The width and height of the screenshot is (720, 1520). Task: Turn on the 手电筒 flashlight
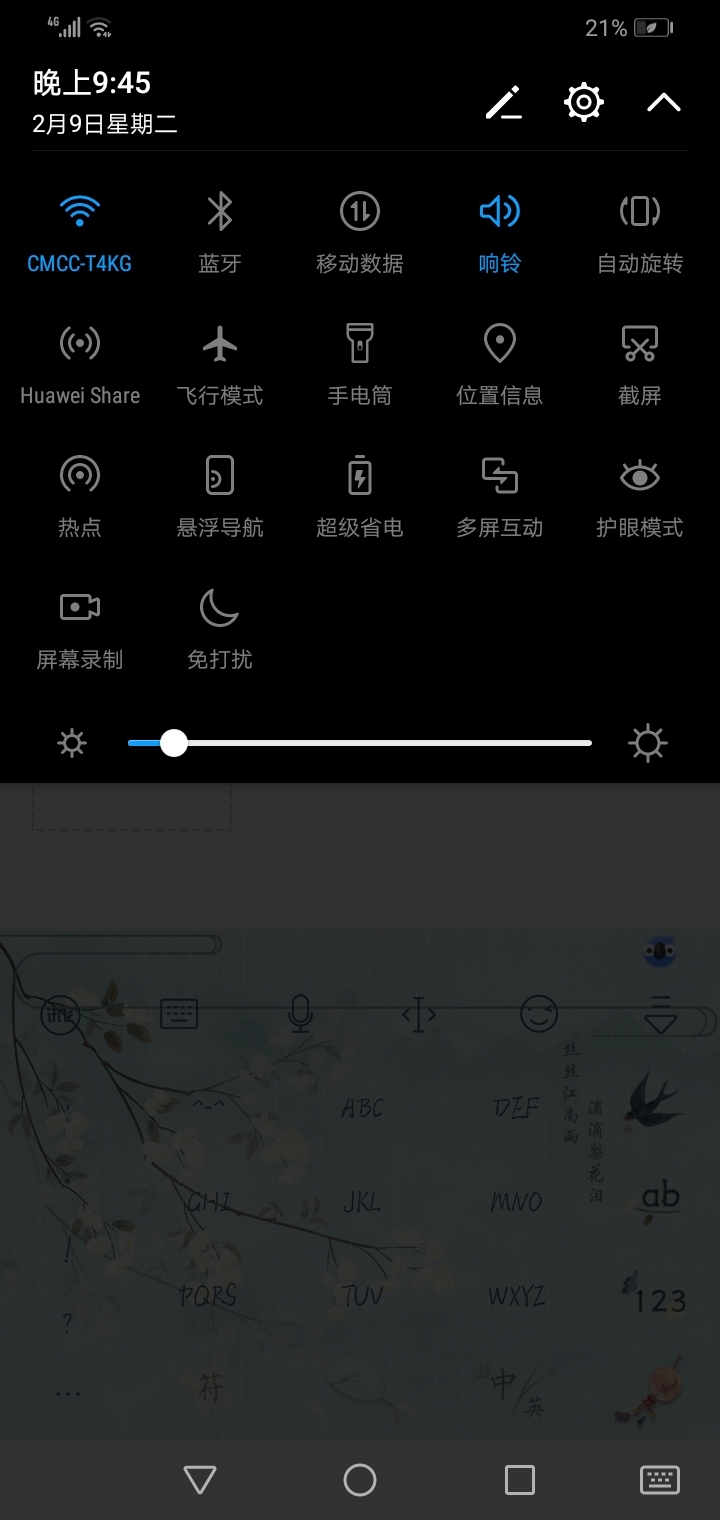coord(360,367)
